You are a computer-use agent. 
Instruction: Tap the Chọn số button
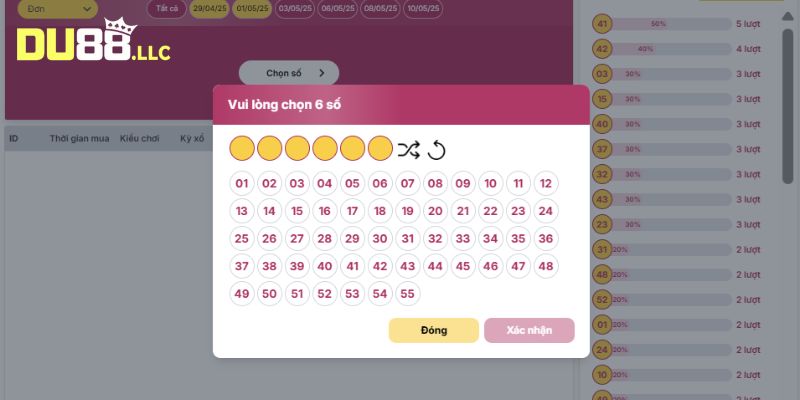(x=289, y=73)
